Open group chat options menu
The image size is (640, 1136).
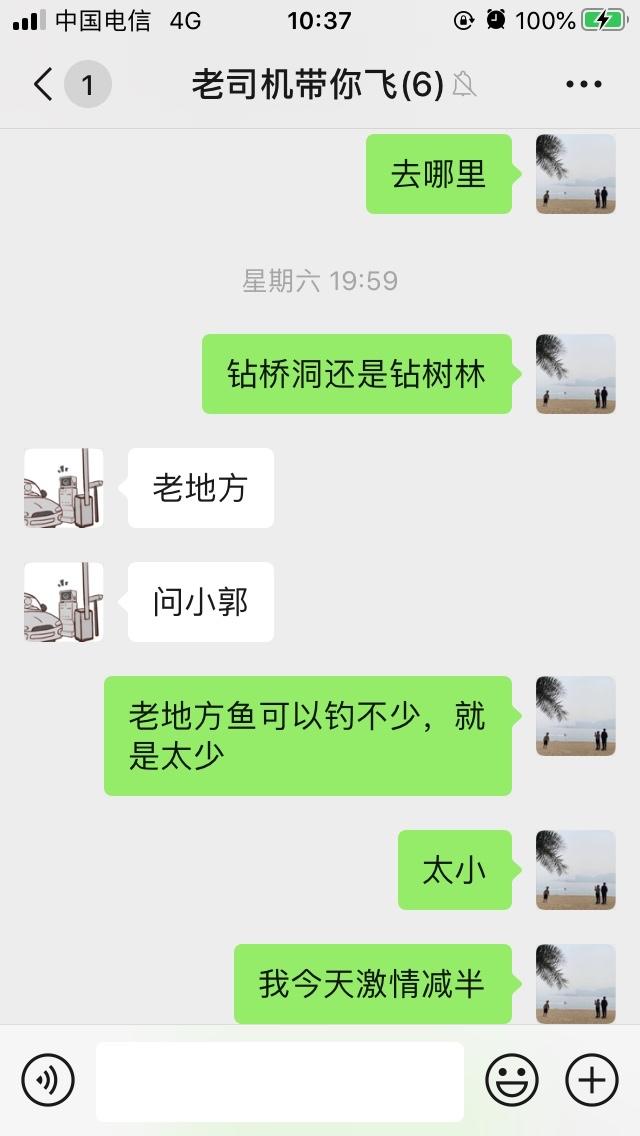(583, 85)
